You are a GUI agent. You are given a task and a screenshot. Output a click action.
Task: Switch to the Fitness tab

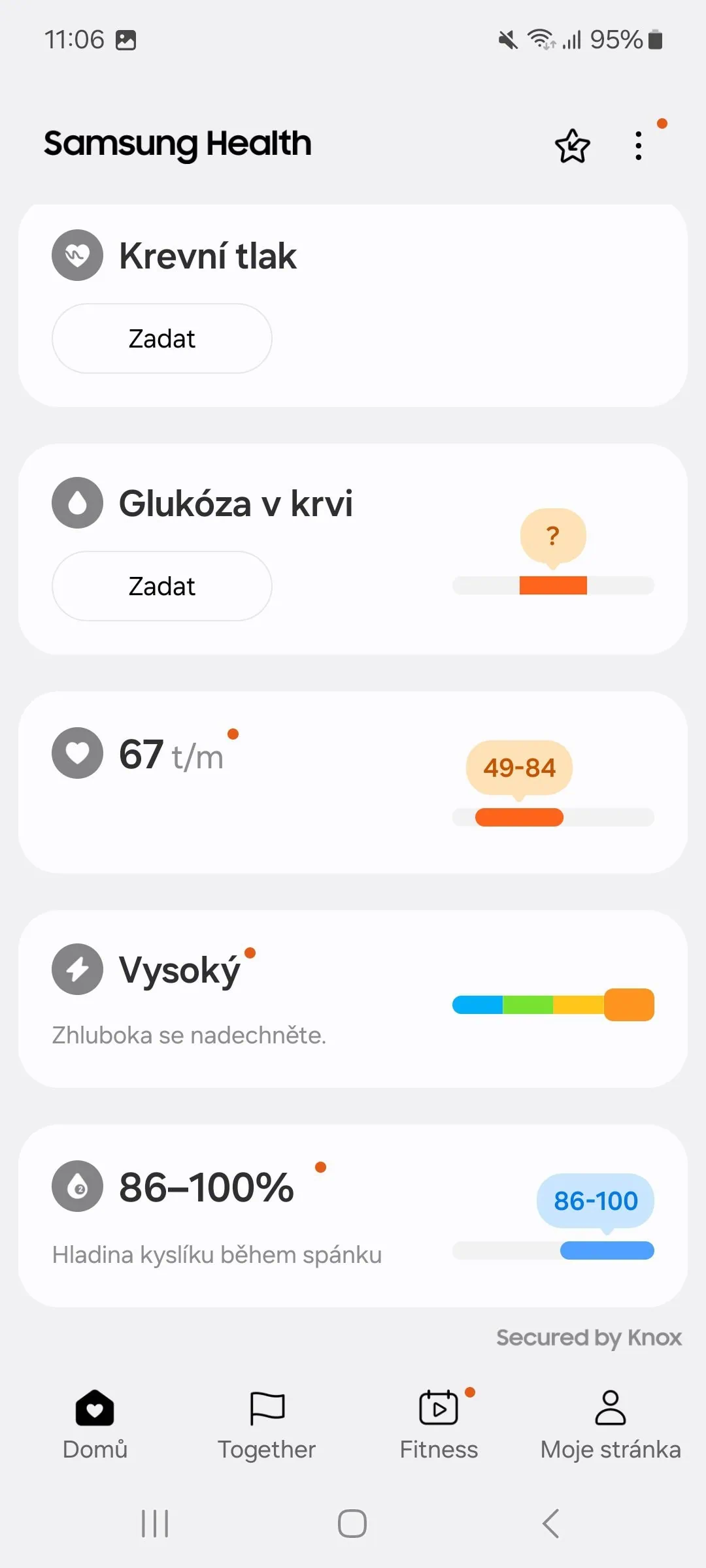pyautogui.click(x=439, y=1424)
